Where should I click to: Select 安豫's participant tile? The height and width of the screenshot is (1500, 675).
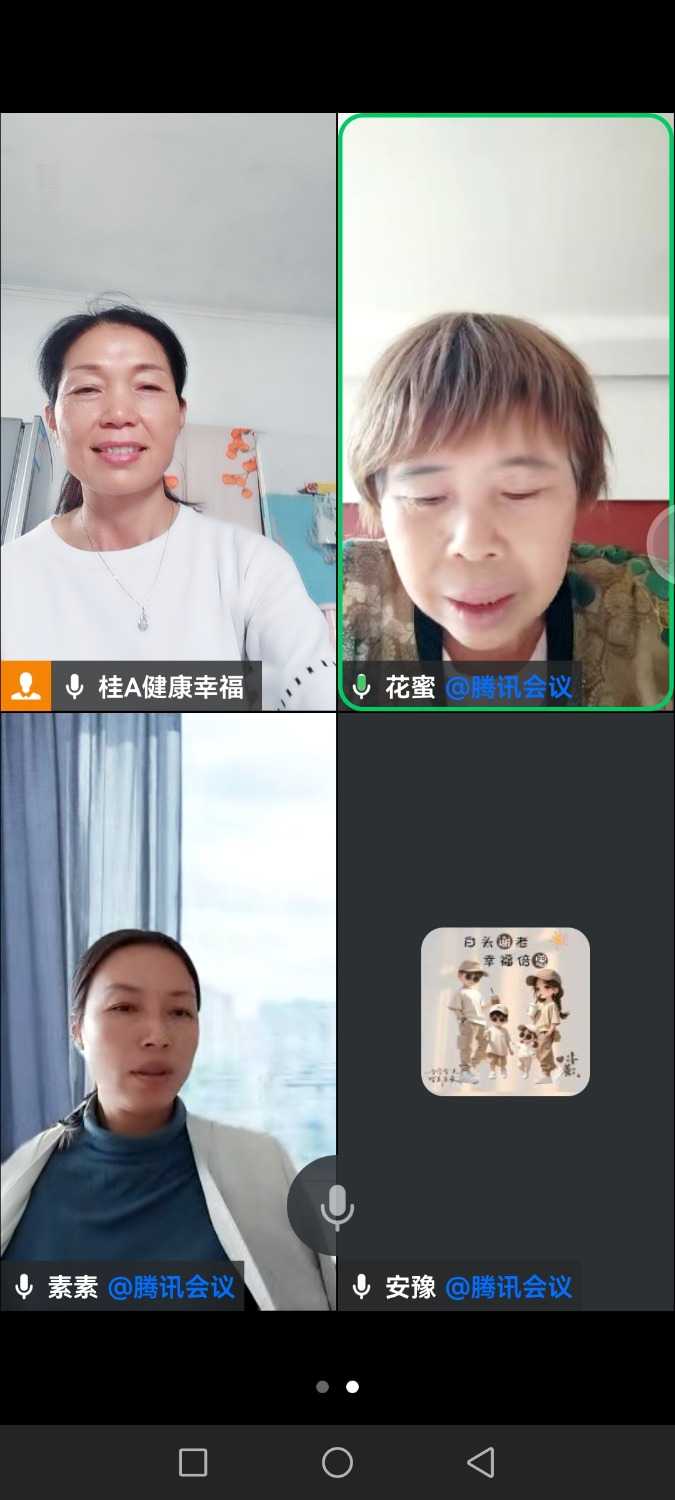[x=506, y=1010]
